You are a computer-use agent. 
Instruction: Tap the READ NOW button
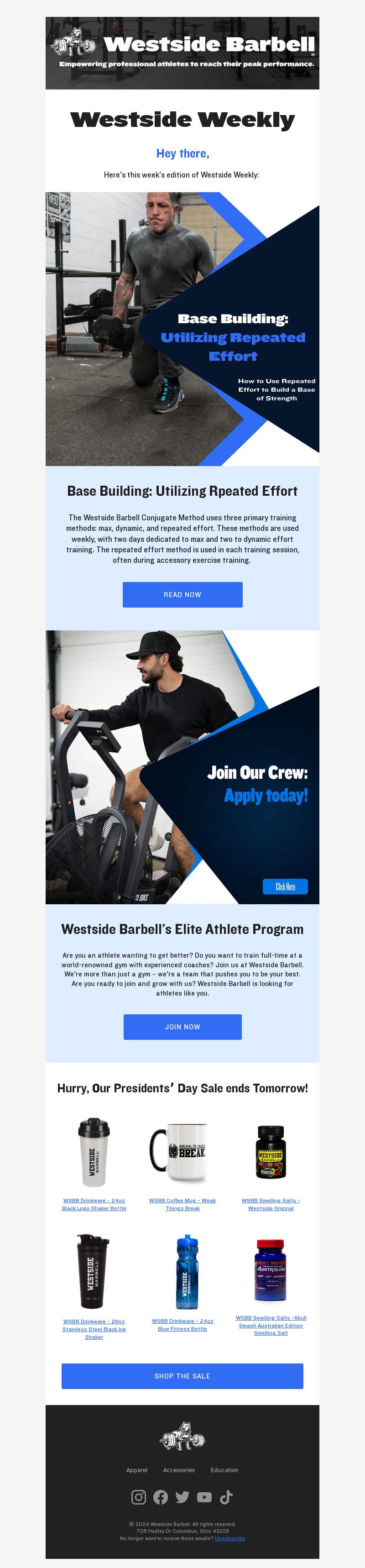click(x=182, y=594)
